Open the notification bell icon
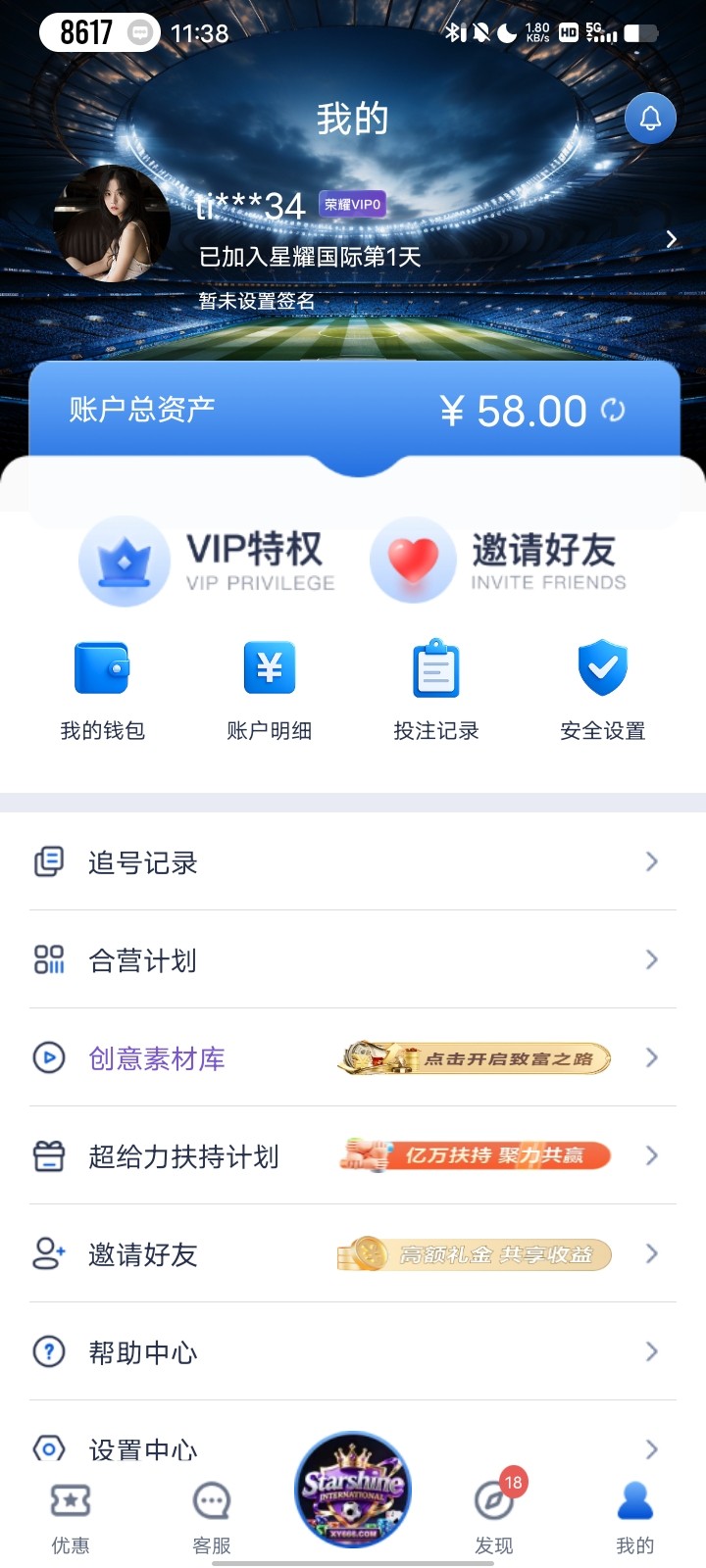 pos(650,117)
